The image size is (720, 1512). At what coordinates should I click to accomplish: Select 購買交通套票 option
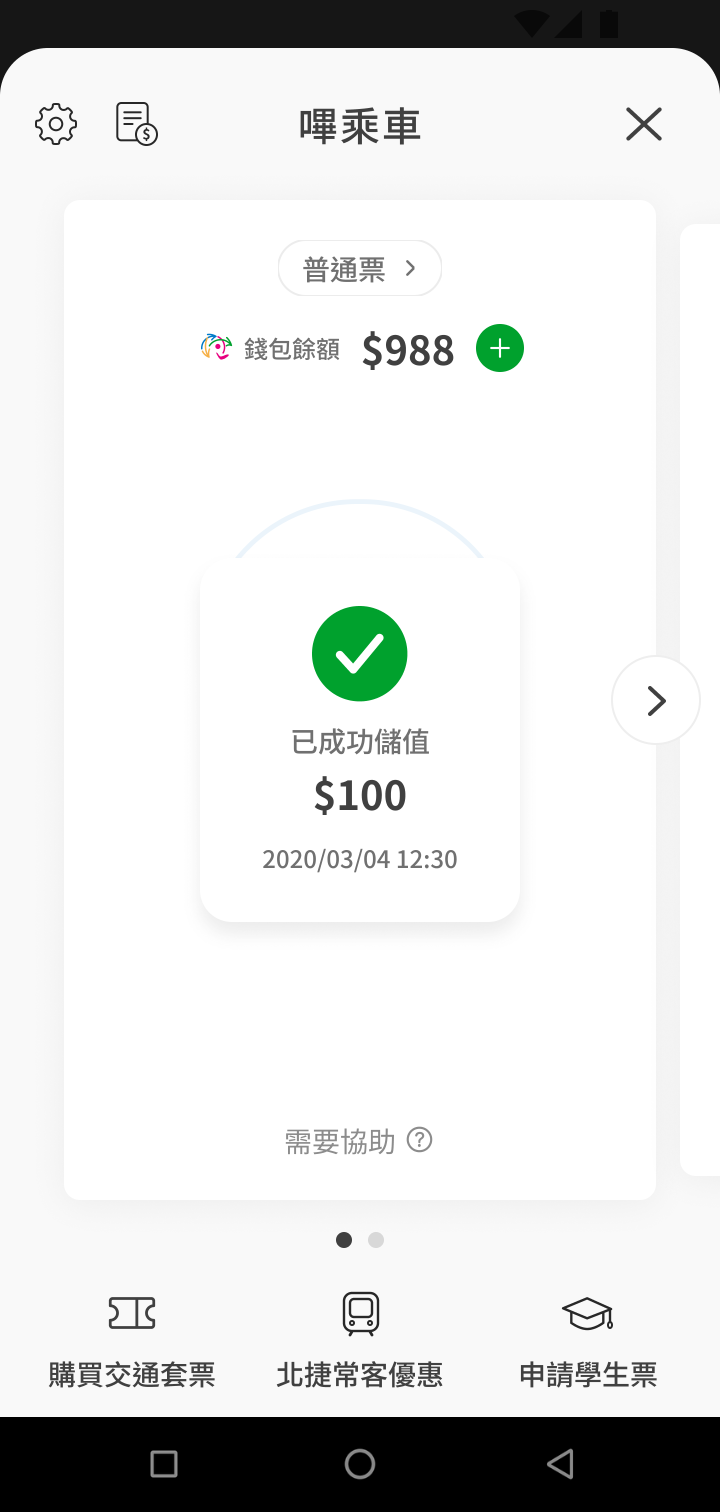tap(132, 1340)
